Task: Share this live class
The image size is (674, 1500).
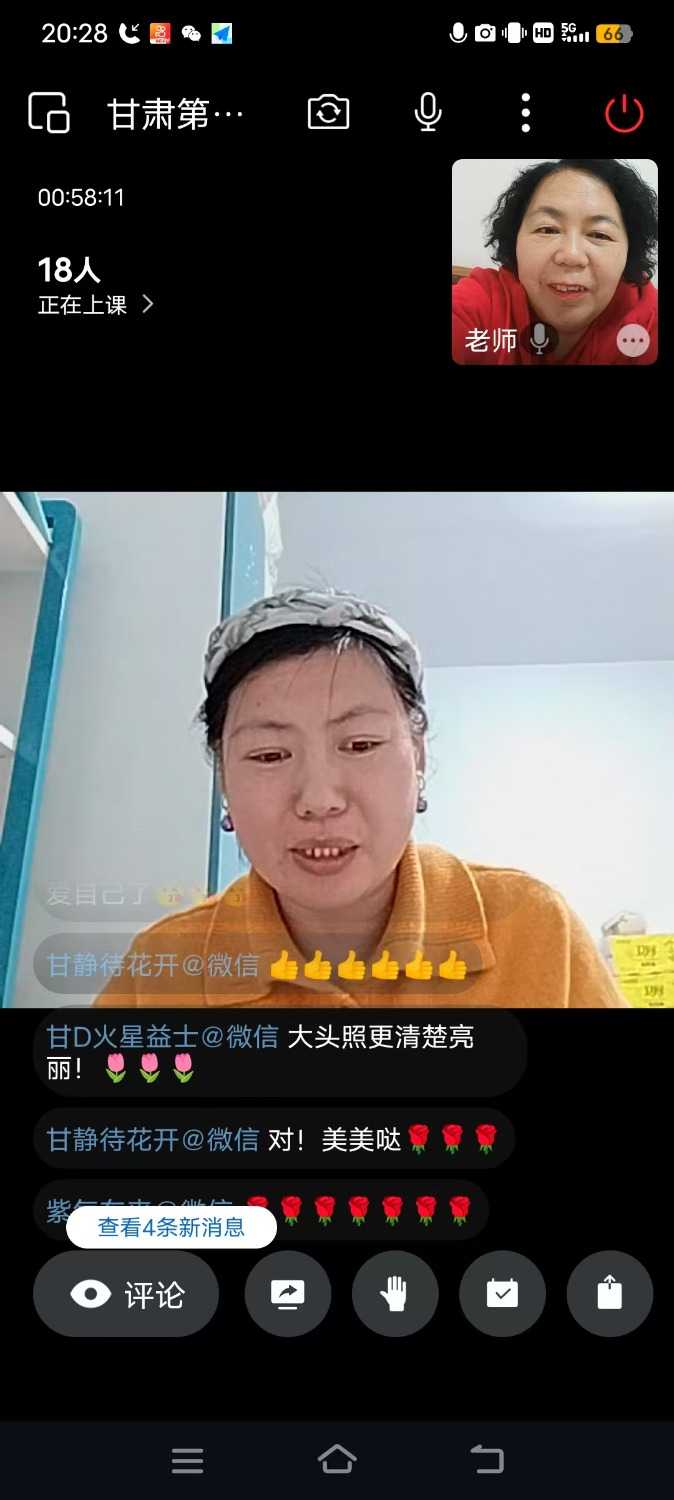Action: coord(609,1294)
